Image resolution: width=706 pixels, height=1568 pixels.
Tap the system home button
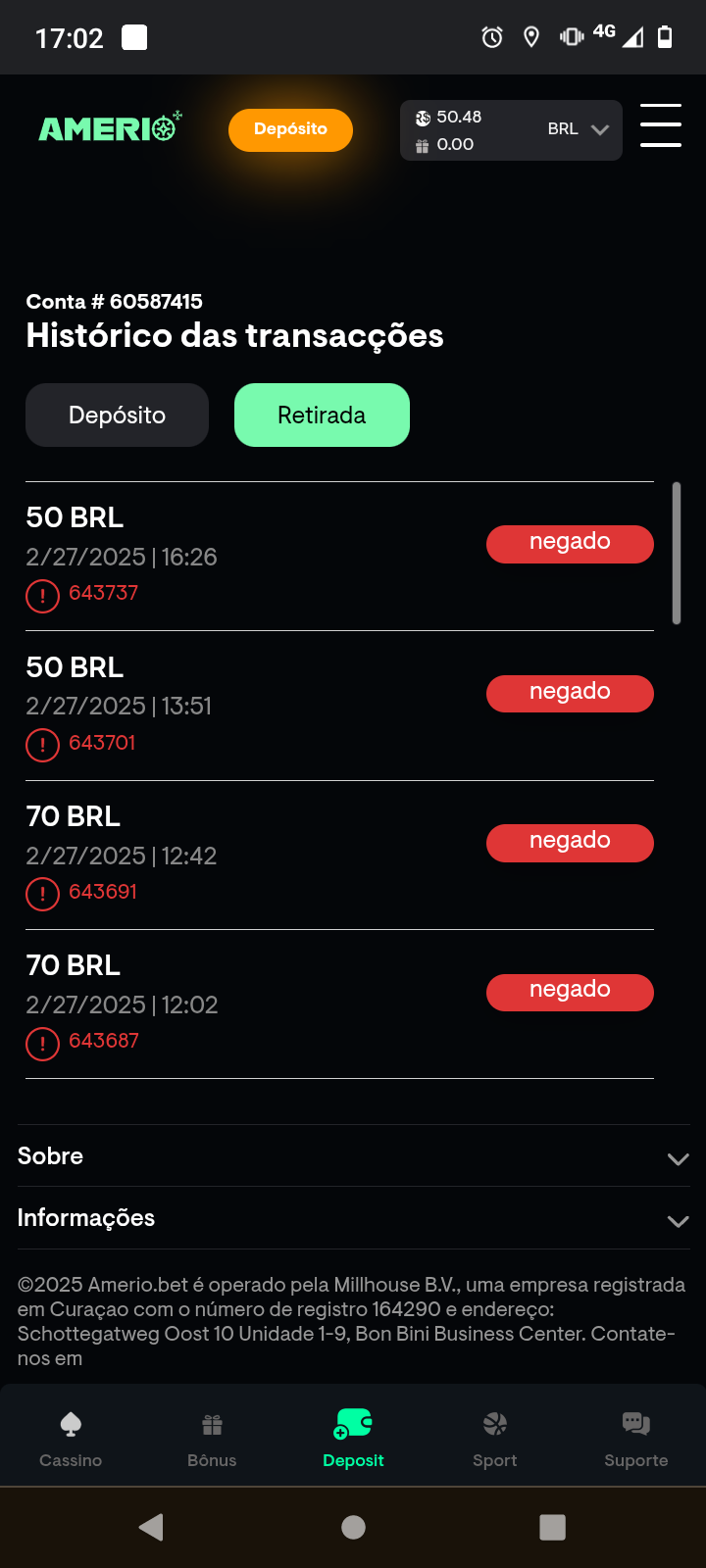coord(353,1527)
